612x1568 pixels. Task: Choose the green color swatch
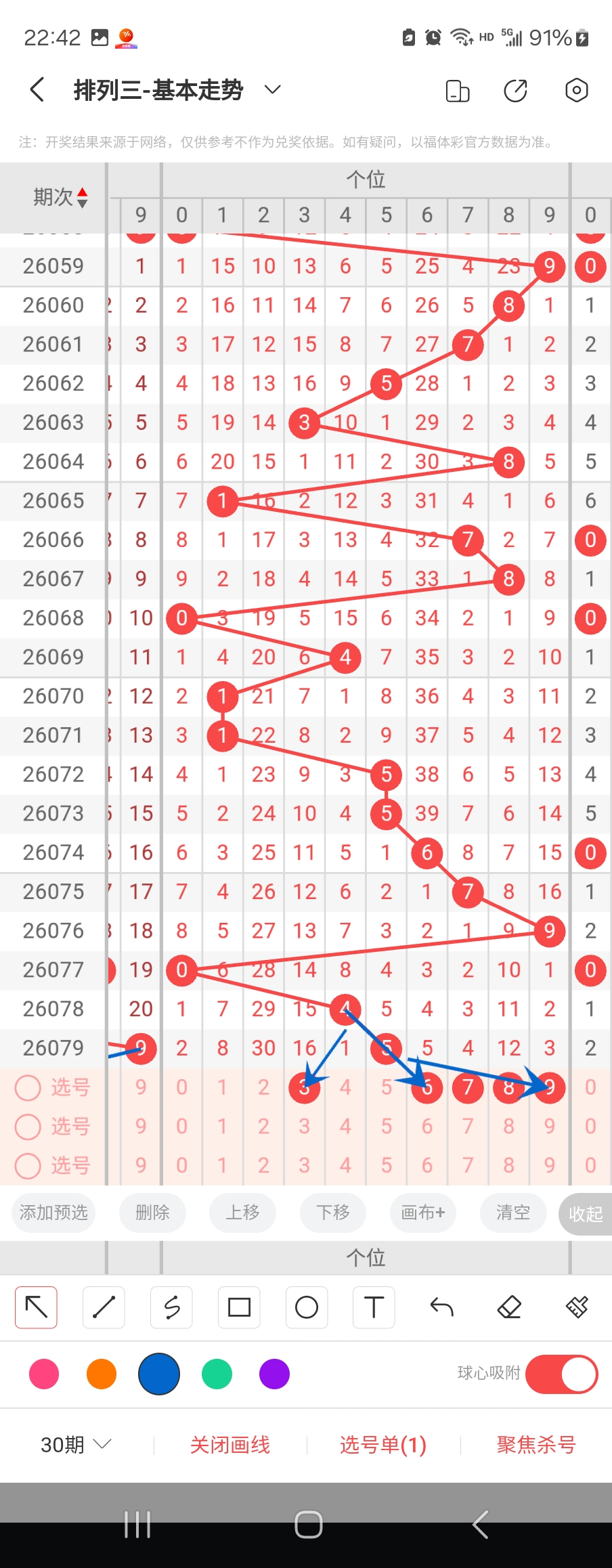coord(217,1374)
